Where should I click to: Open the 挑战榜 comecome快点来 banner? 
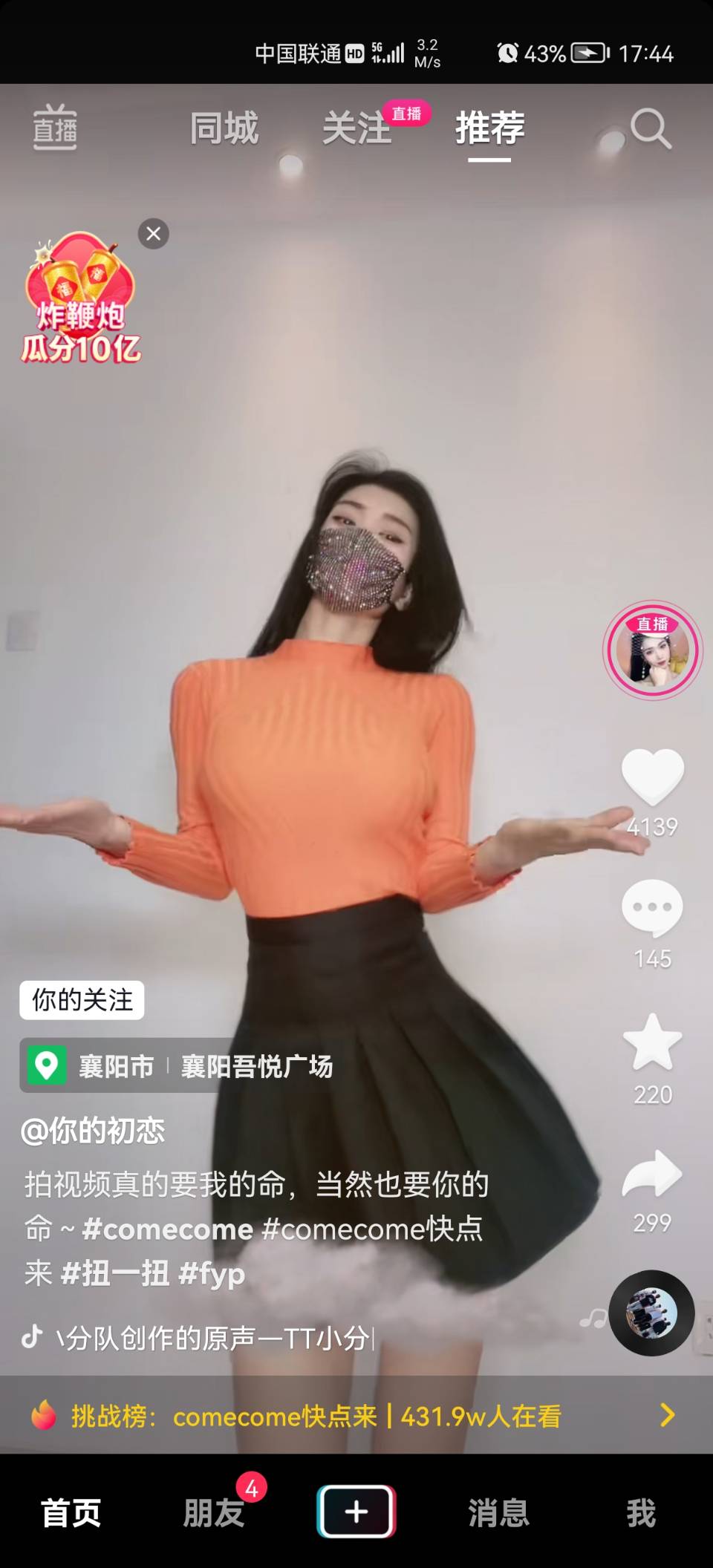pyautogui.click(x=356, y=1417)
